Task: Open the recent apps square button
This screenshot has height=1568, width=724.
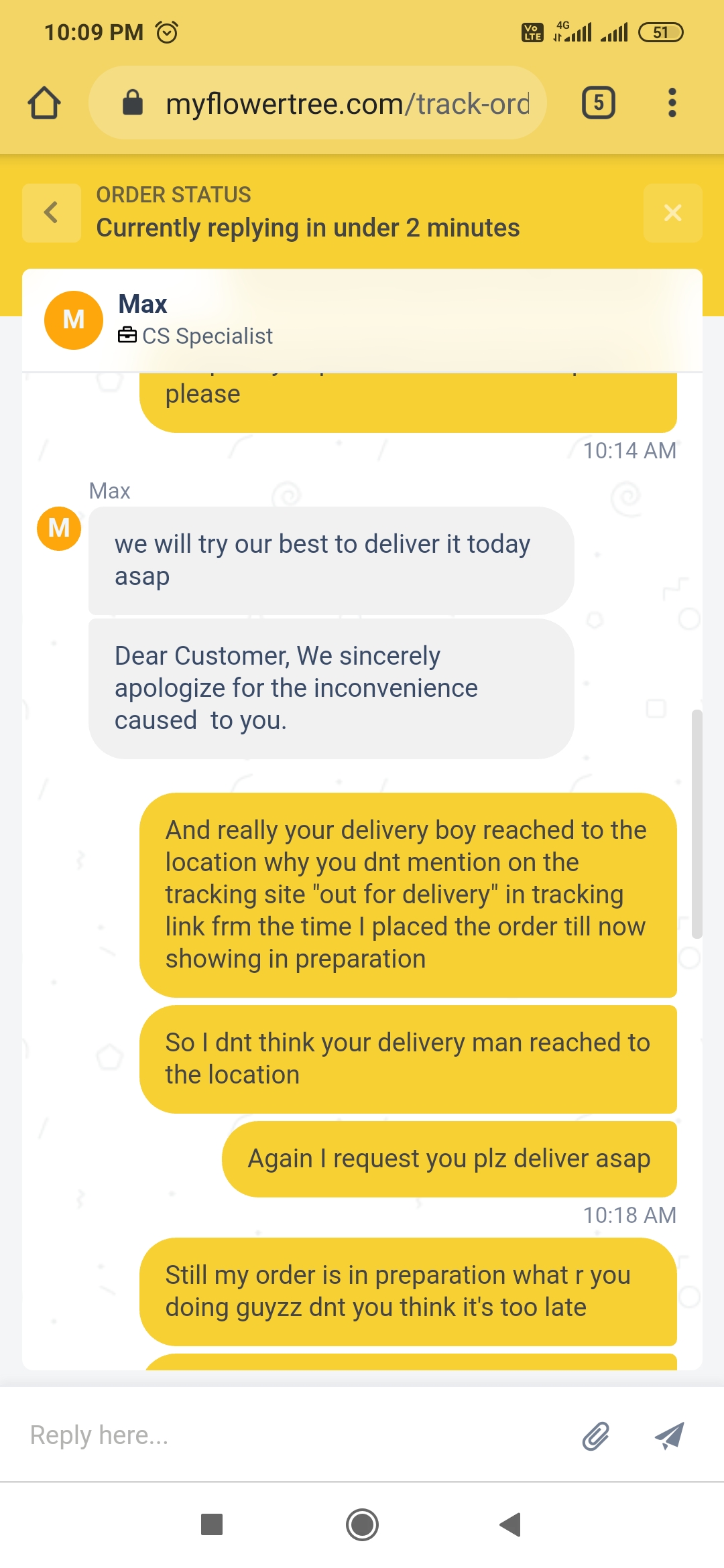Action: pos(212,1525)
